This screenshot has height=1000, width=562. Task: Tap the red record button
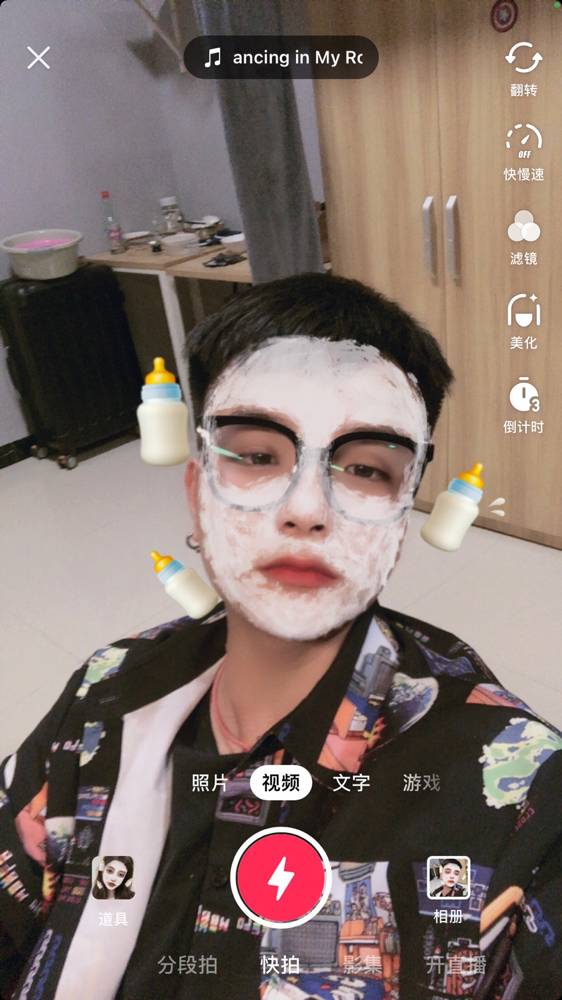pyautogui.click(x=281, y=878)
